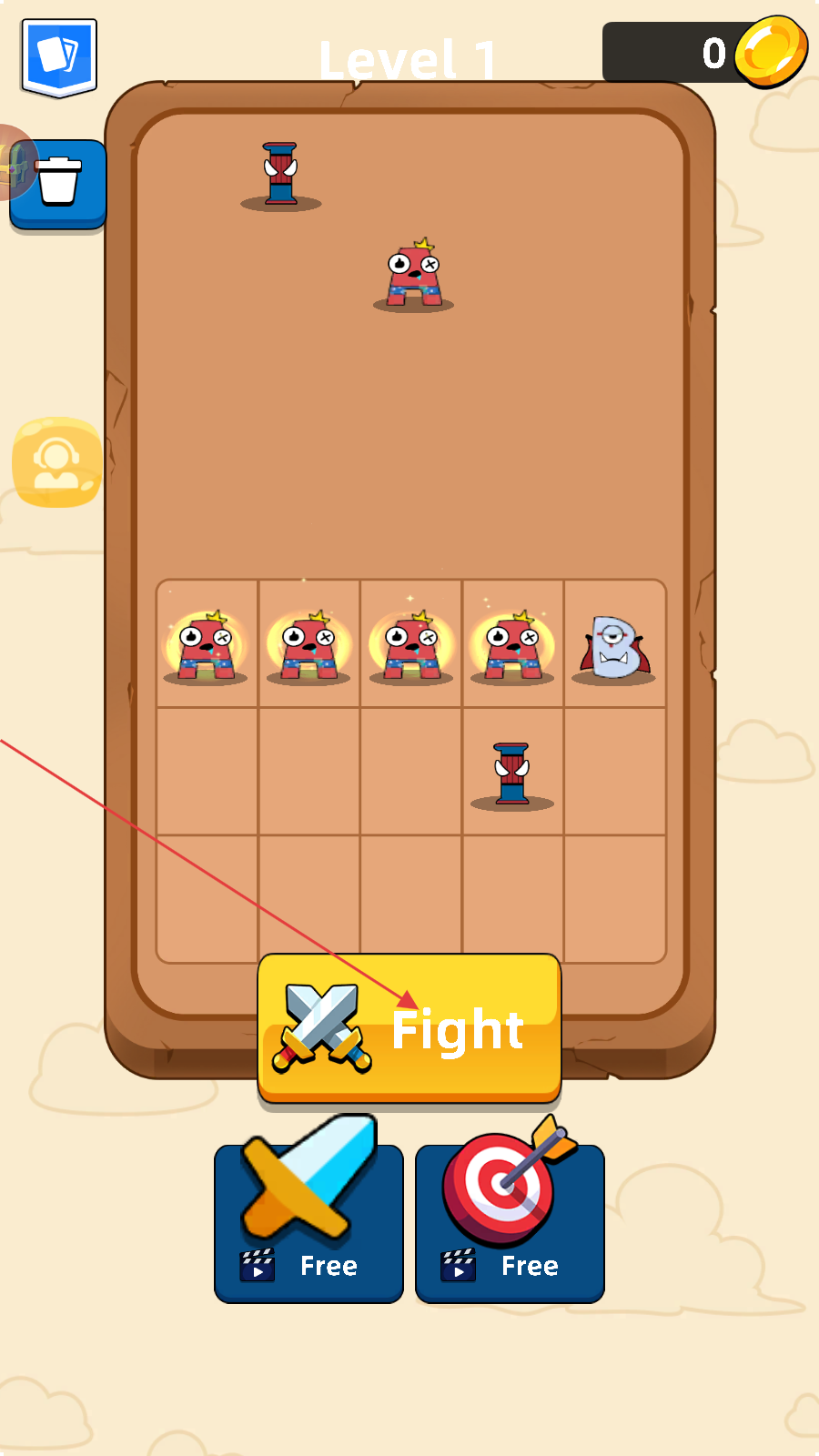Tap the trash bin button
Screen dimensions: 819x1456
coord(59,183)
